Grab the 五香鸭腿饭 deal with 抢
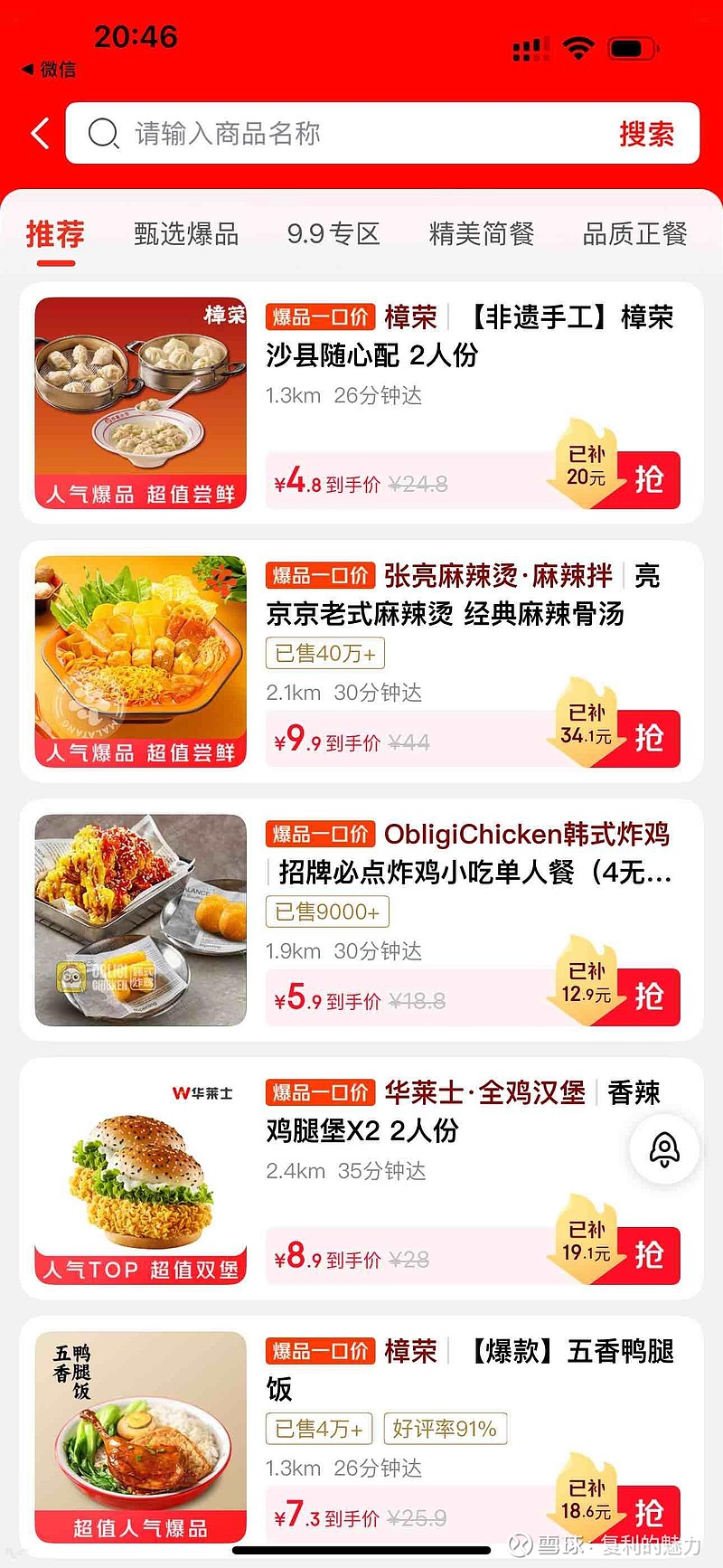 tap(648, 1513)
